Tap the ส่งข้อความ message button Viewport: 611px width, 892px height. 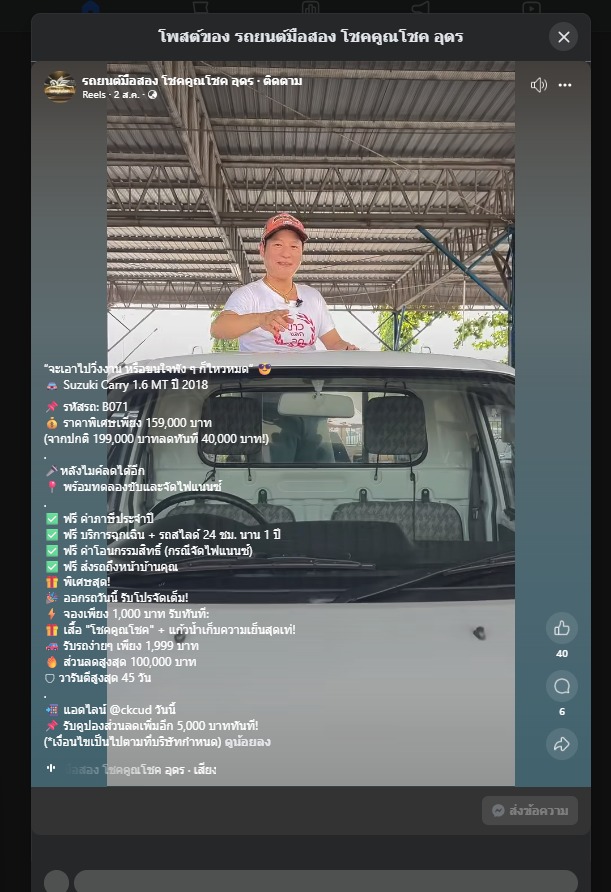tap(530, 810)
